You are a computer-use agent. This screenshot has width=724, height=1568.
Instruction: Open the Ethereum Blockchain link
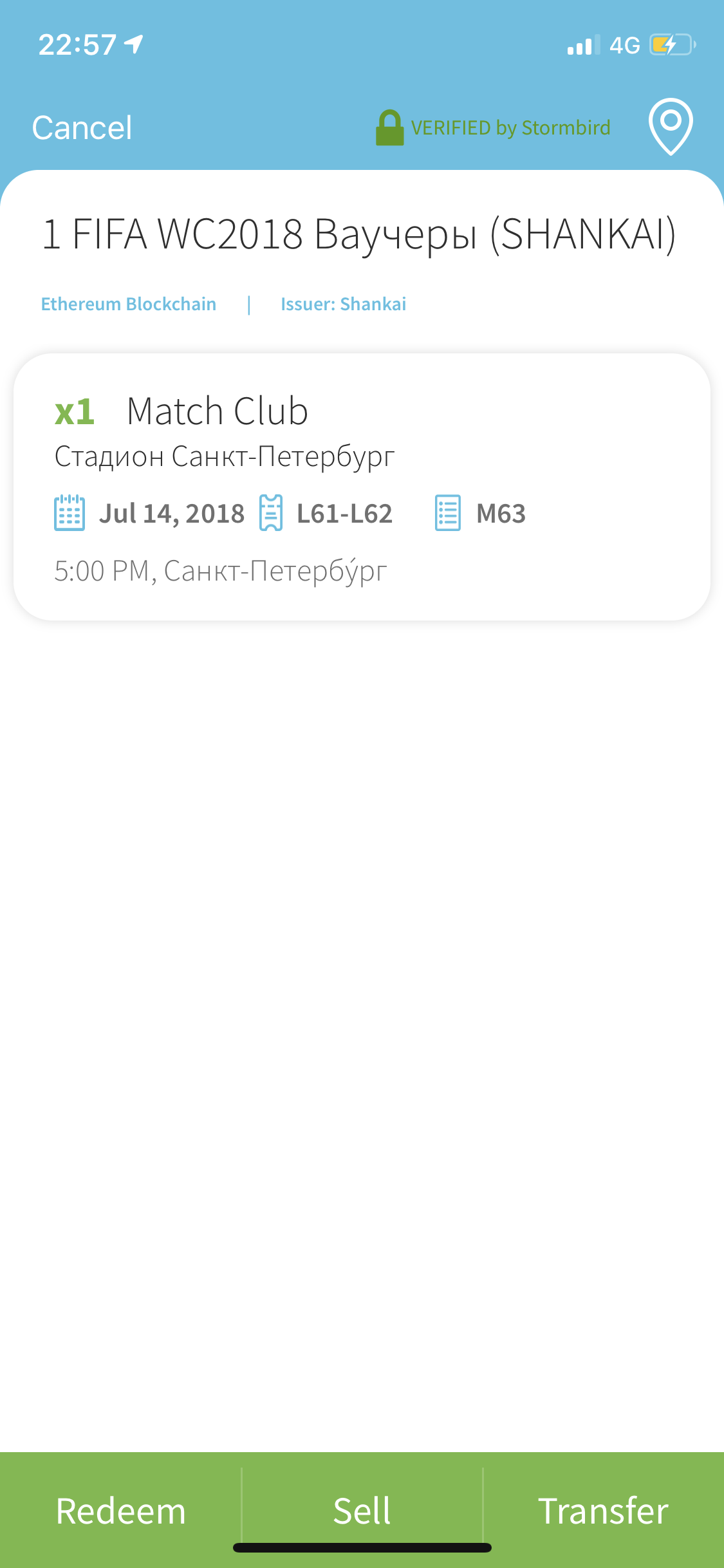(x=128, y=303)
